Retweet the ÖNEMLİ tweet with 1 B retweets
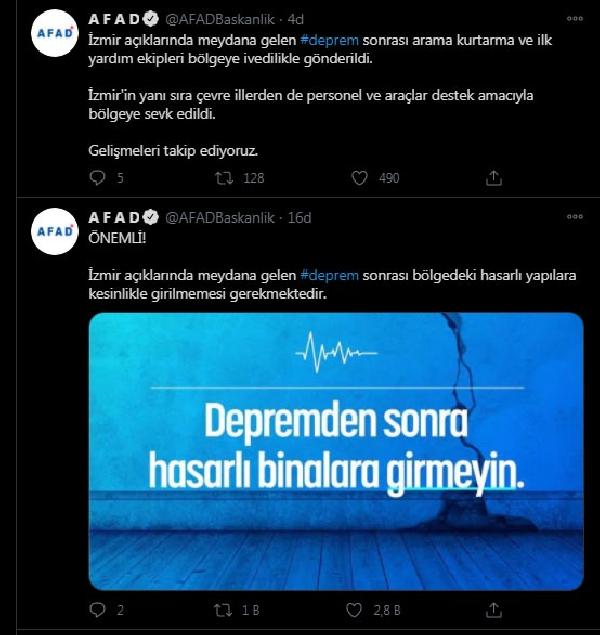600x635 pixels. coord(226,610)
